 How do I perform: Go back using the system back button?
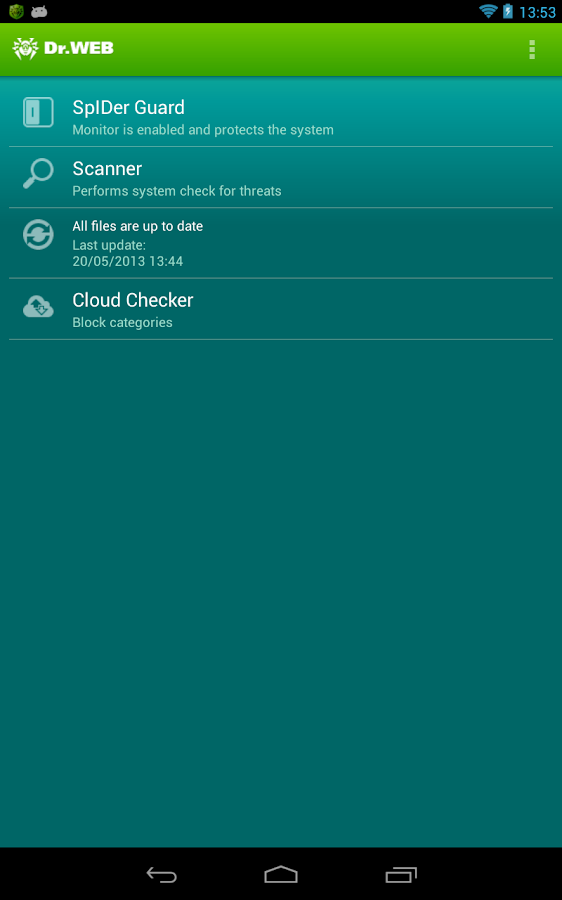pyautogui.click(x=161, y=874)
